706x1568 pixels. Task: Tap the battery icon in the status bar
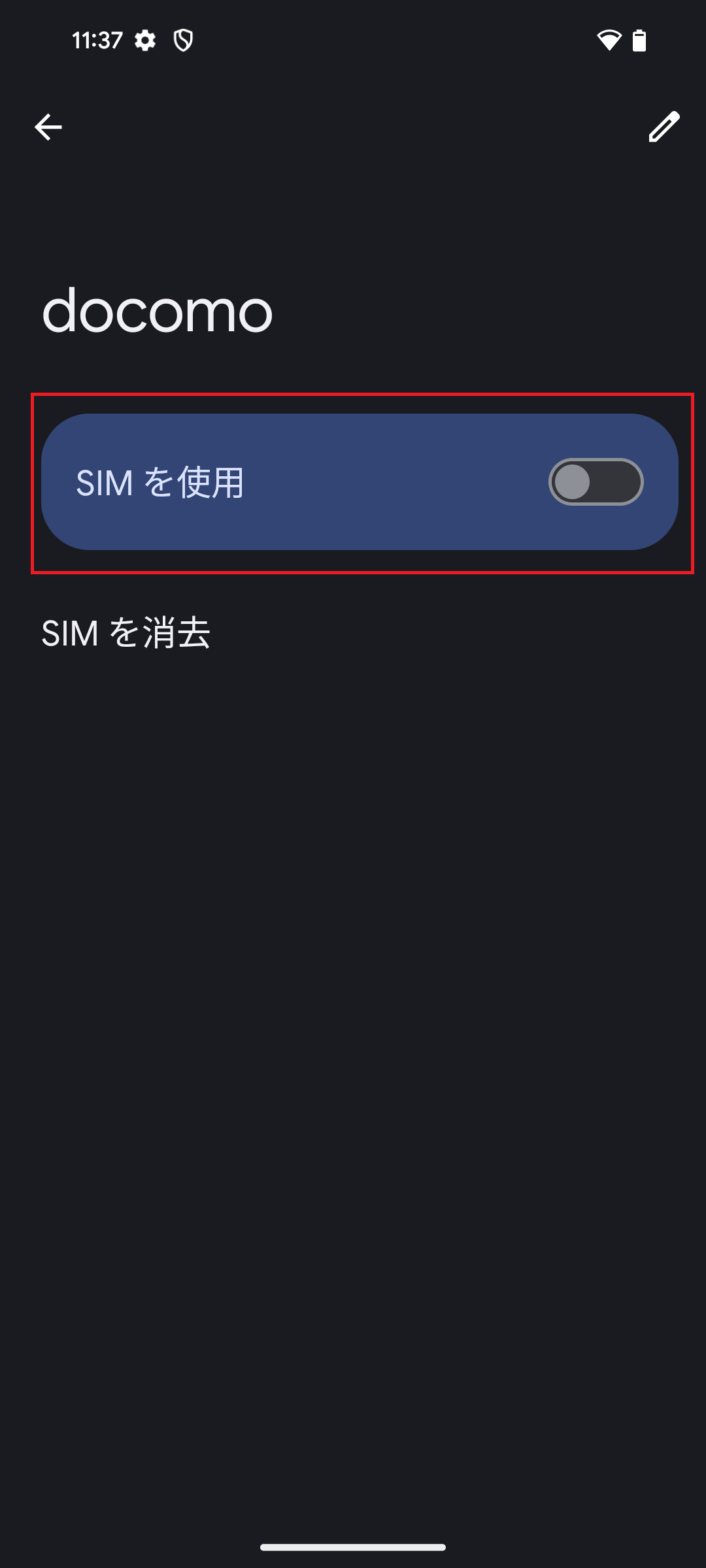pyautogui.click(x=638, y=41)
